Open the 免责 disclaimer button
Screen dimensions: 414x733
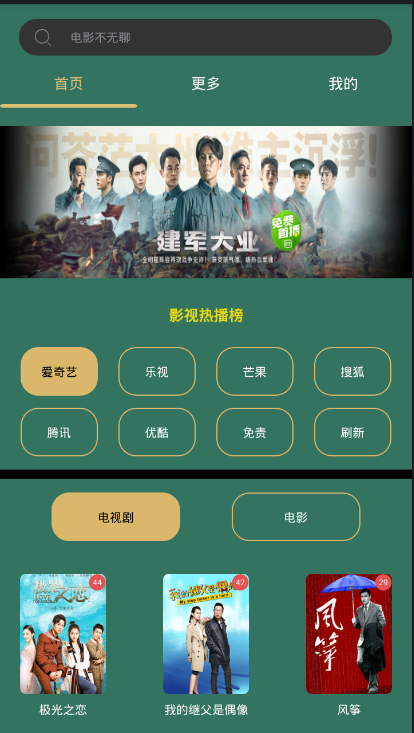coord(255,432)
